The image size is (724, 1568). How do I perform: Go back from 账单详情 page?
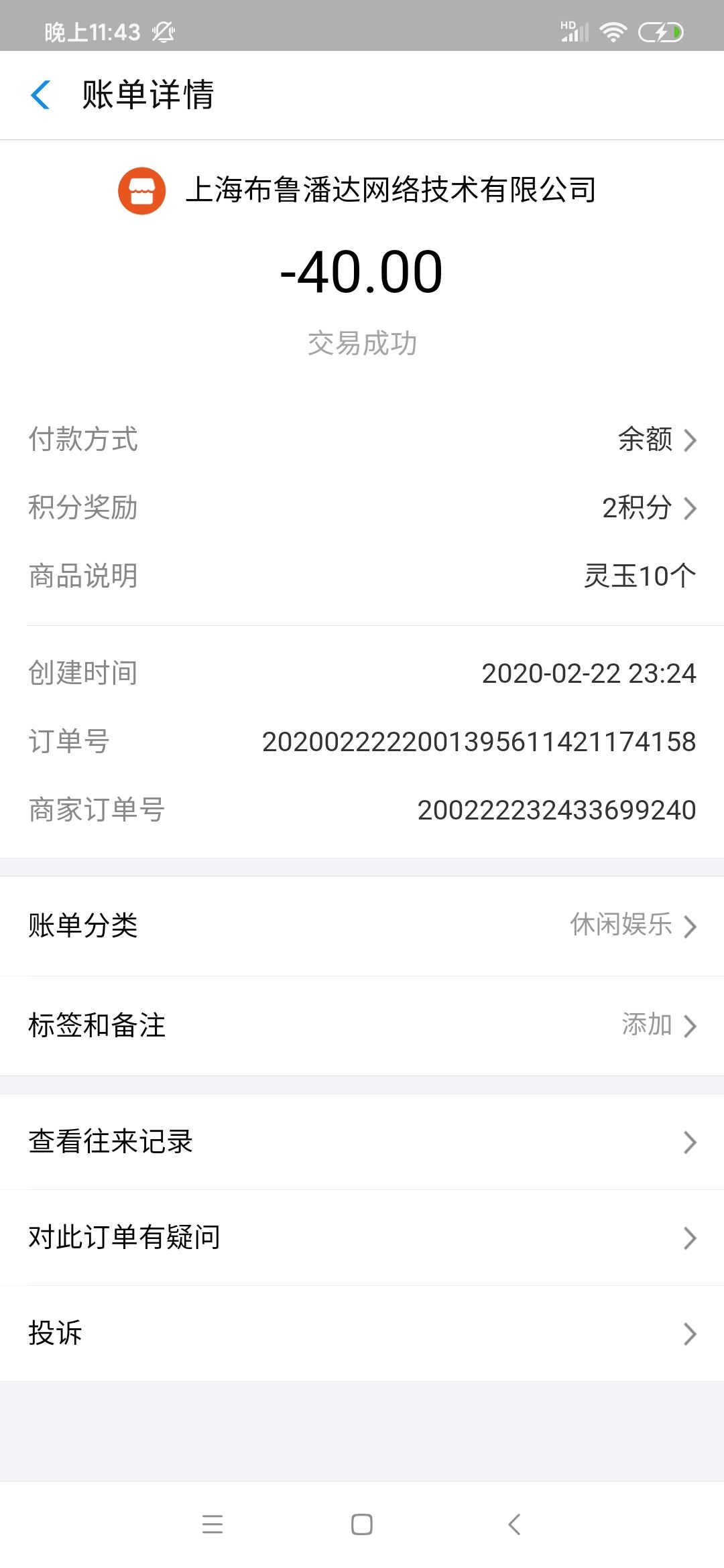click(41, 94)
